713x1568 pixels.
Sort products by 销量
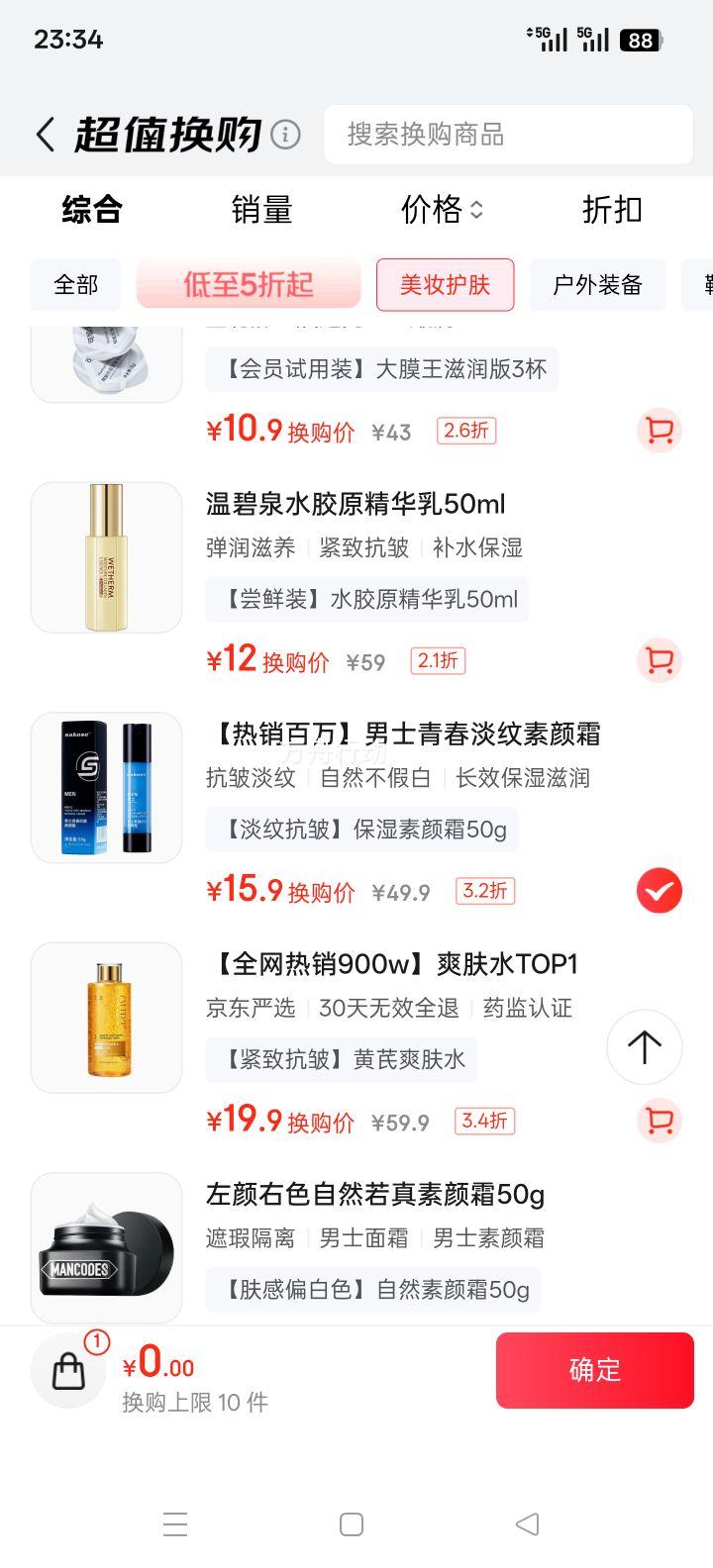(x=261, y=210)
